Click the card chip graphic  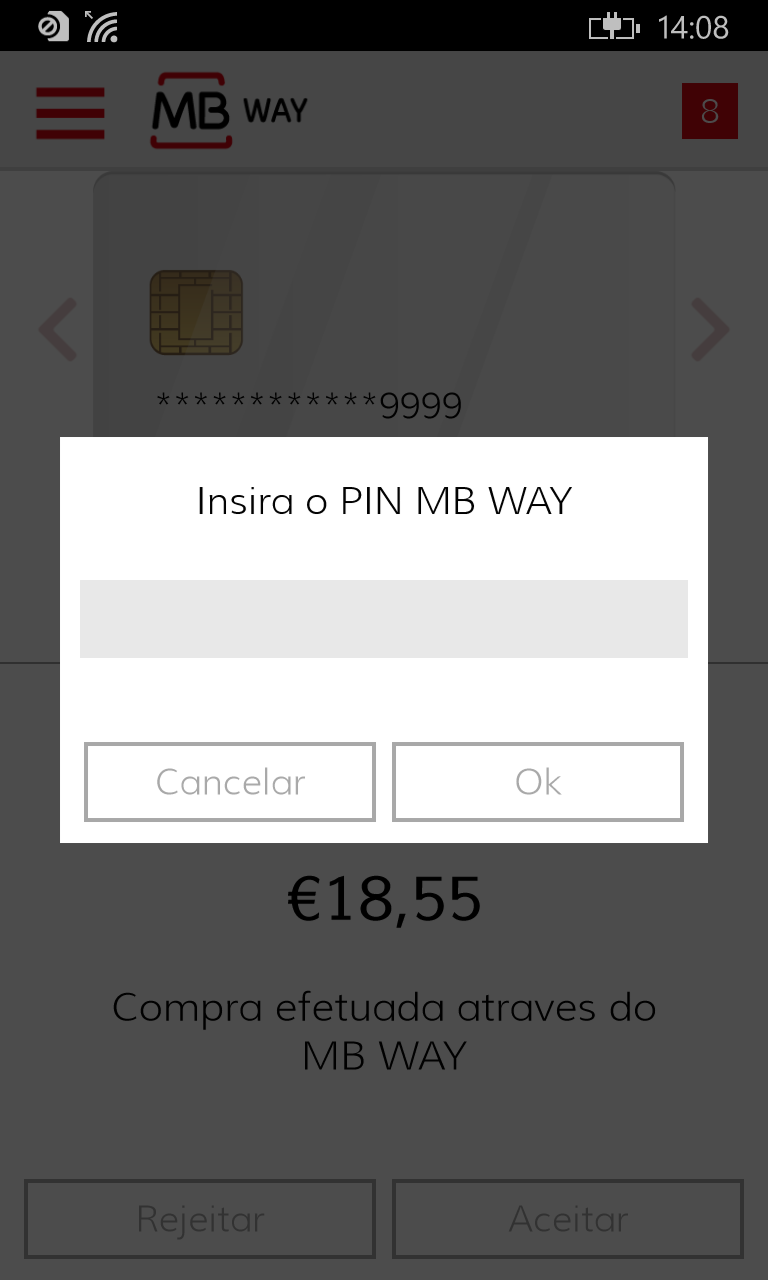coord(197,312)
